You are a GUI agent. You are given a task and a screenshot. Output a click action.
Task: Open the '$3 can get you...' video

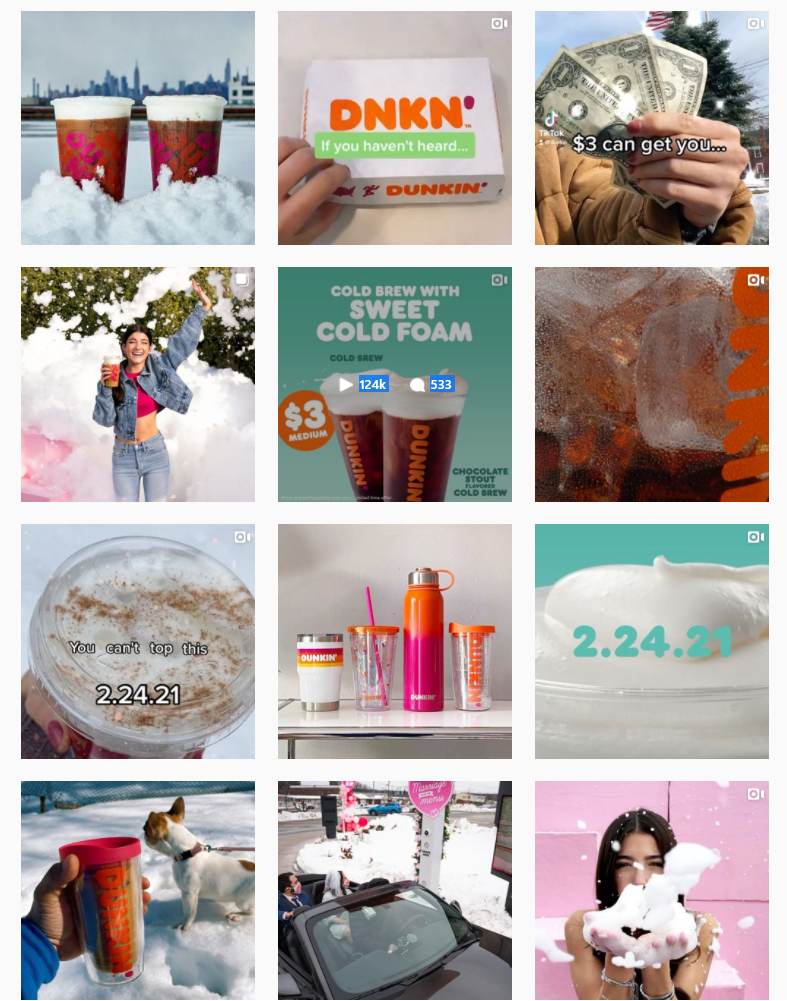[651, 128]
